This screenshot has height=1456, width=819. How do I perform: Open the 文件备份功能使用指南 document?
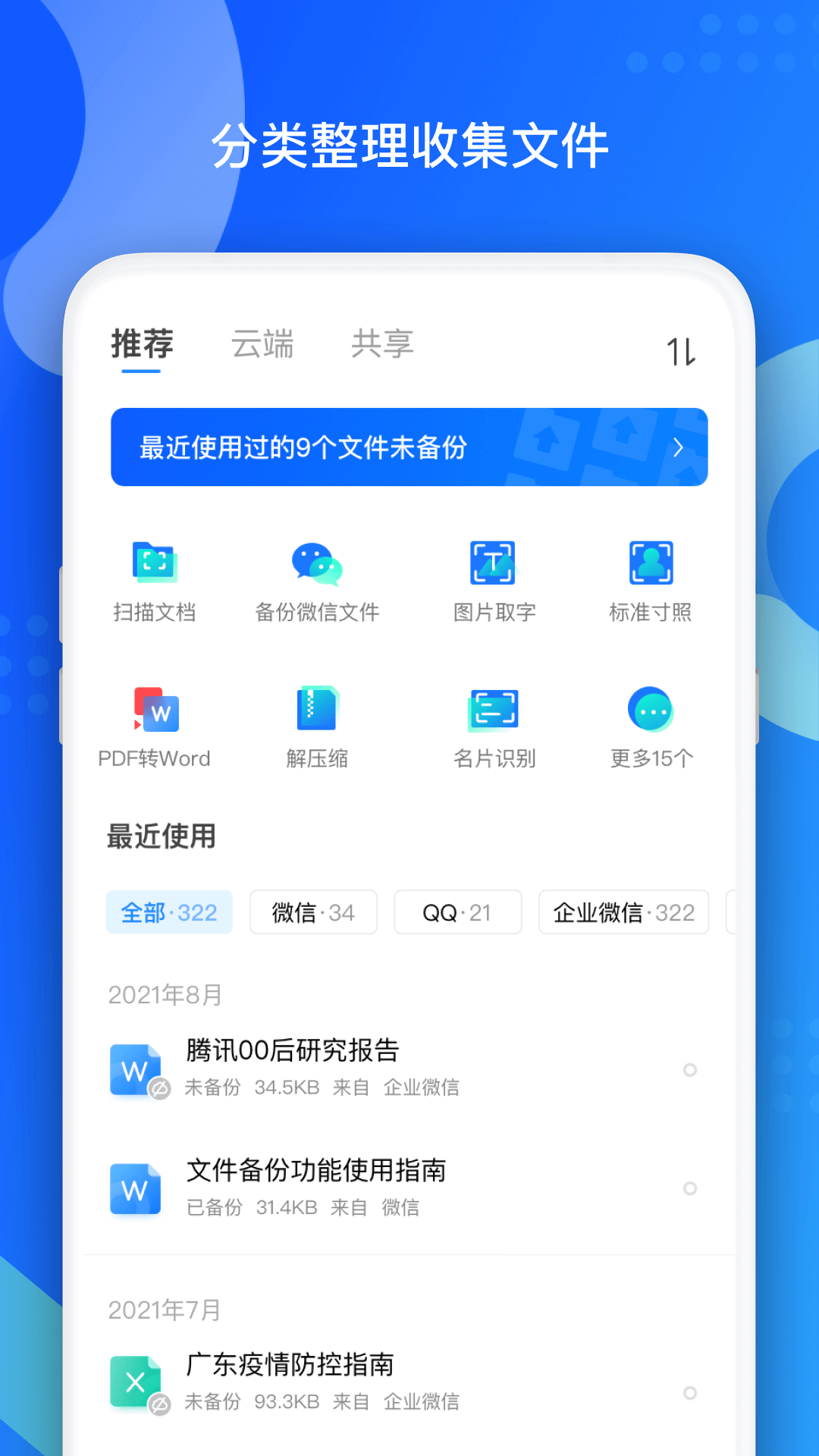316,1170
